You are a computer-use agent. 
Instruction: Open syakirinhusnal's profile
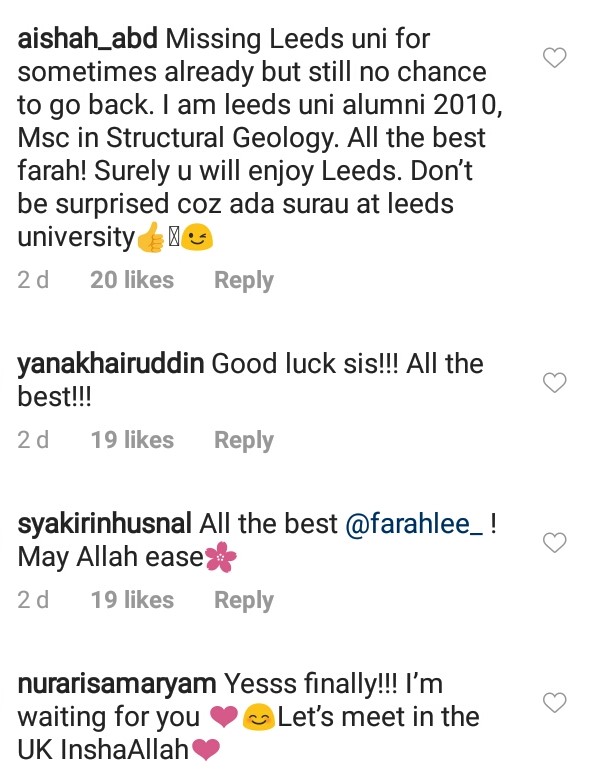coord(105,524)
